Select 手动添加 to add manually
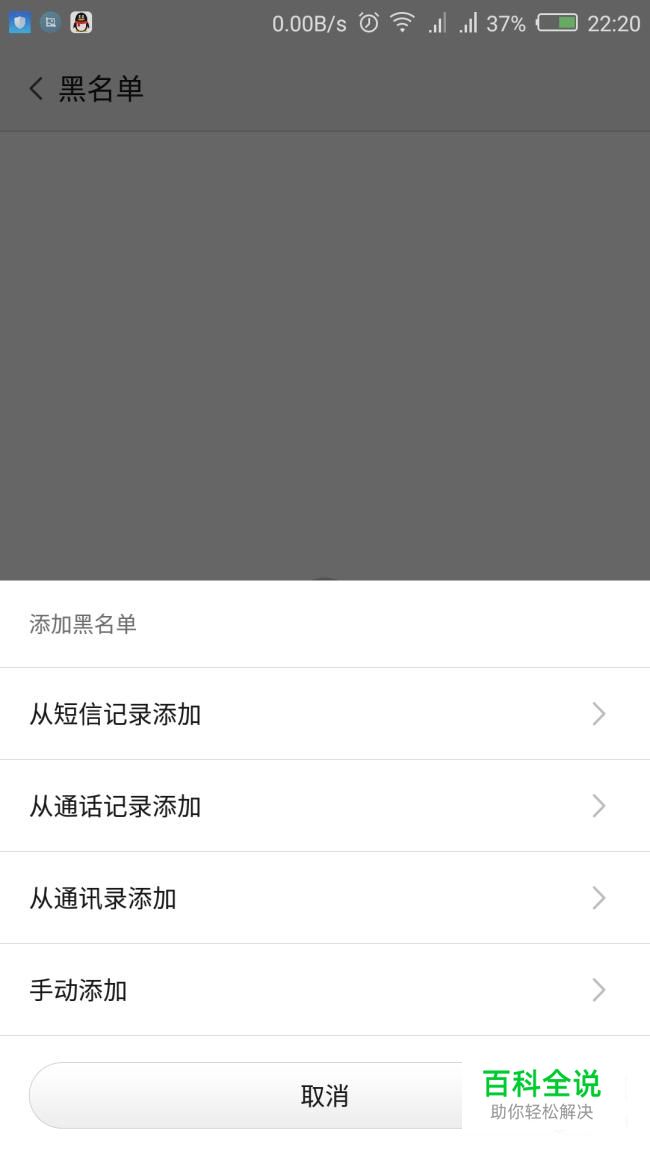The width and height of the screenshot is (650, 1155). click(x=325, y=990)
